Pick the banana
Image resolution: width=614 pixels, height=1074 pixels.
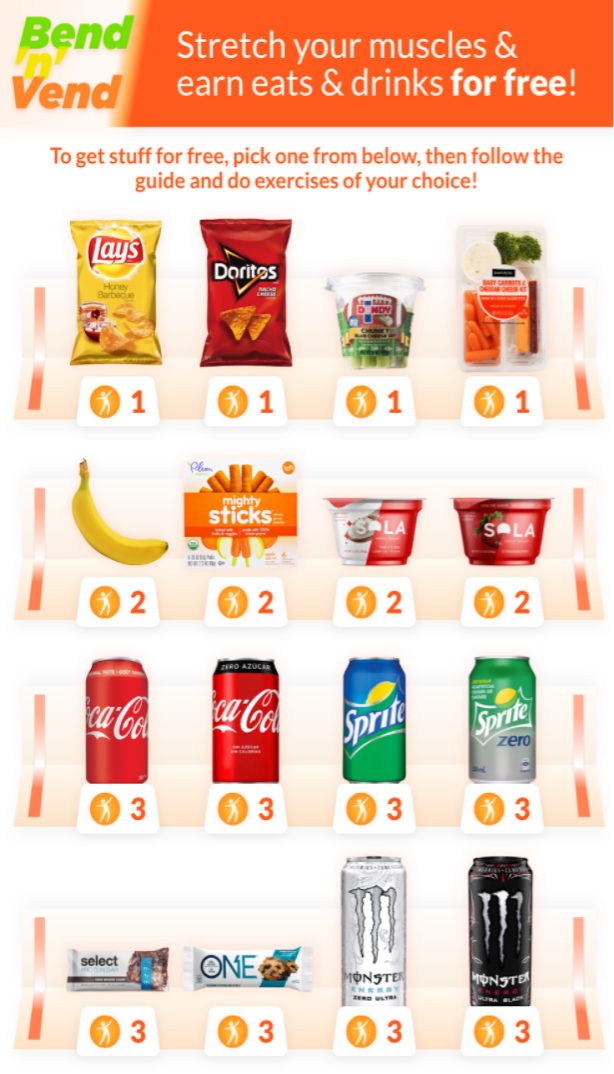click(118, 514)
